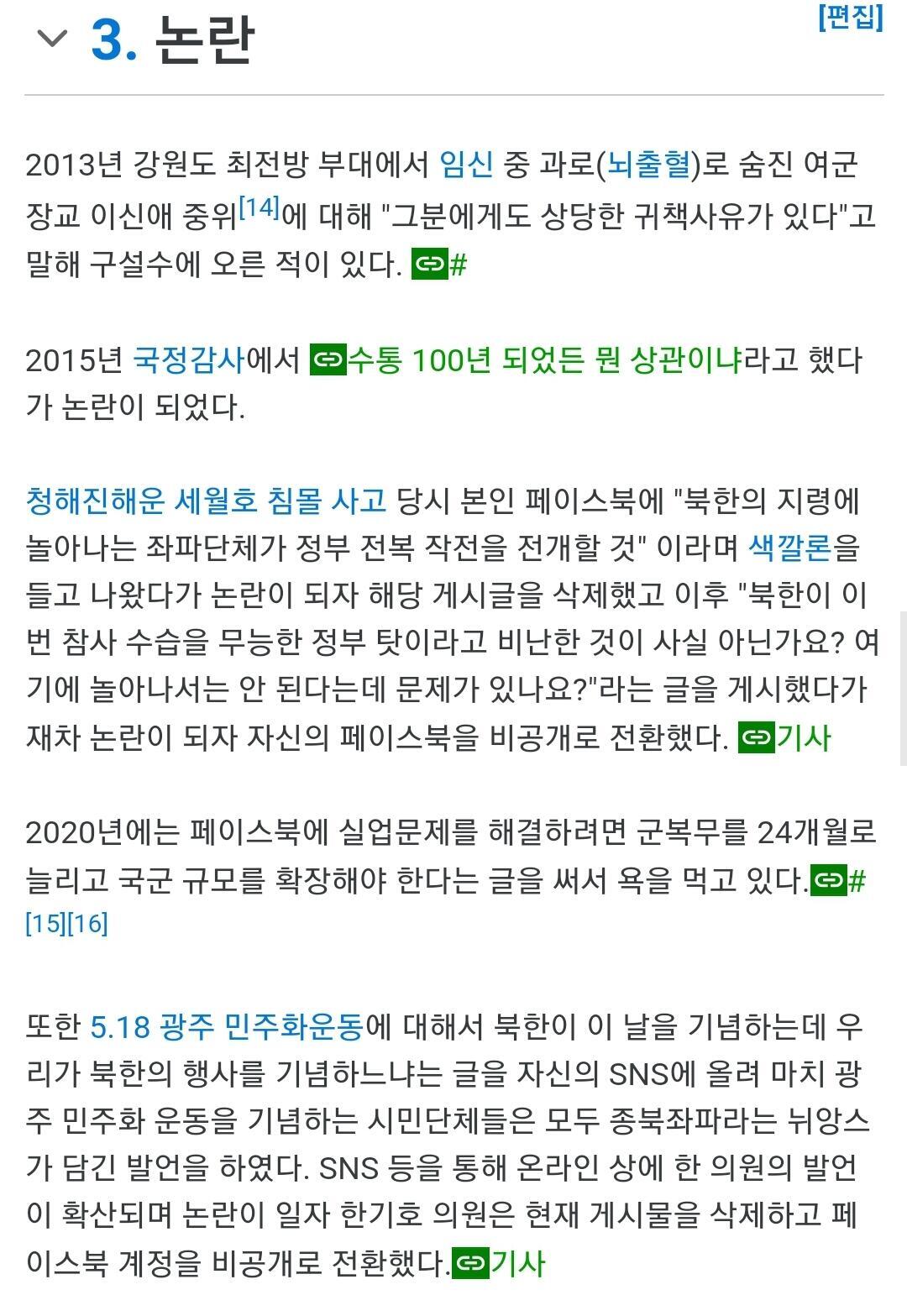Open the # external link after 욕을 먹고 있다
Viewport: 907px width, 1316px height.
click(838, 880)
